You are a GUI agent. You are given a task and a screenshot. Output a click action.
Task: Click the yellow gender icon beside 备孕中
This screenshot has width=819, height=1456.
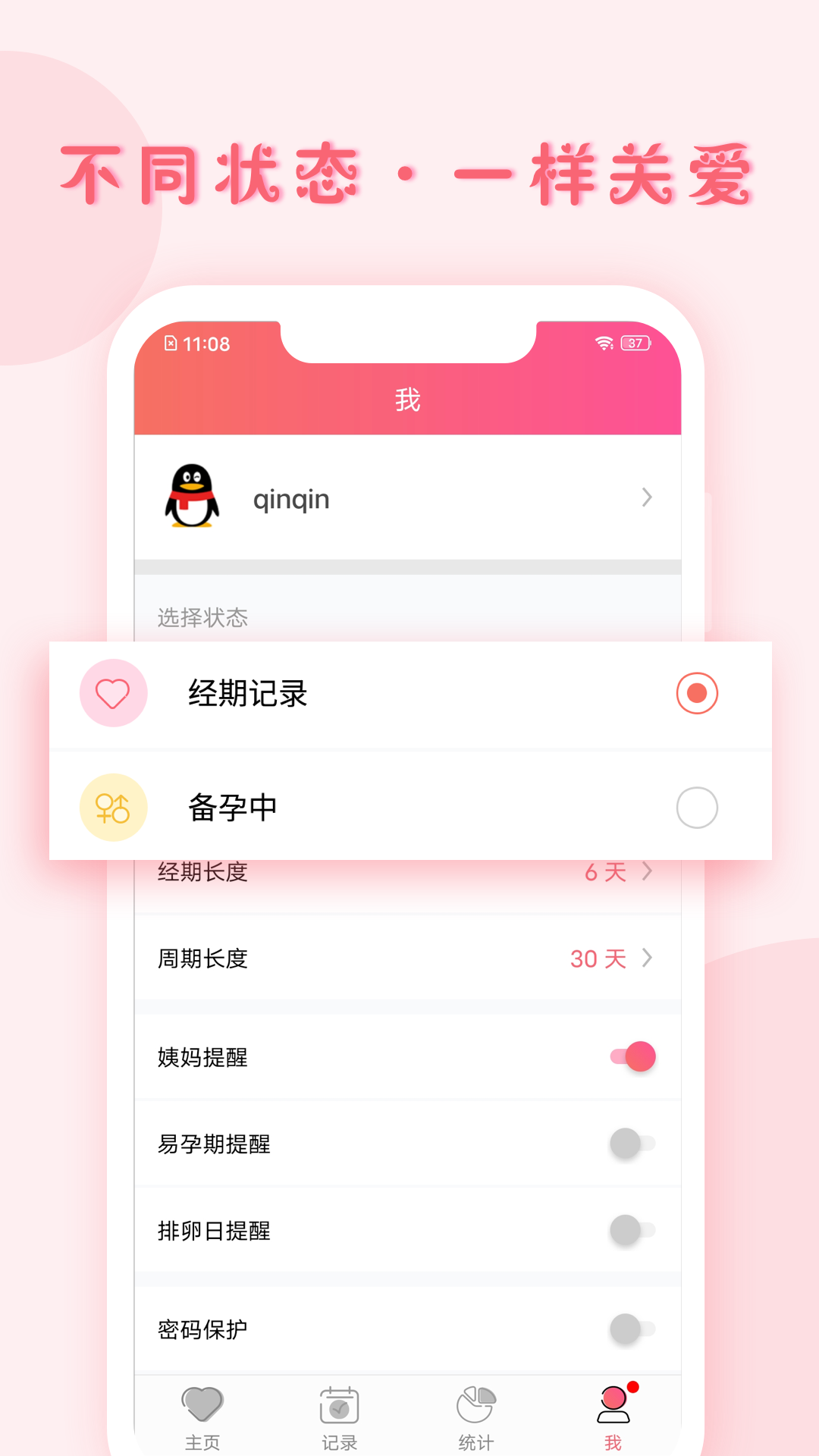(x=112, y=808)
